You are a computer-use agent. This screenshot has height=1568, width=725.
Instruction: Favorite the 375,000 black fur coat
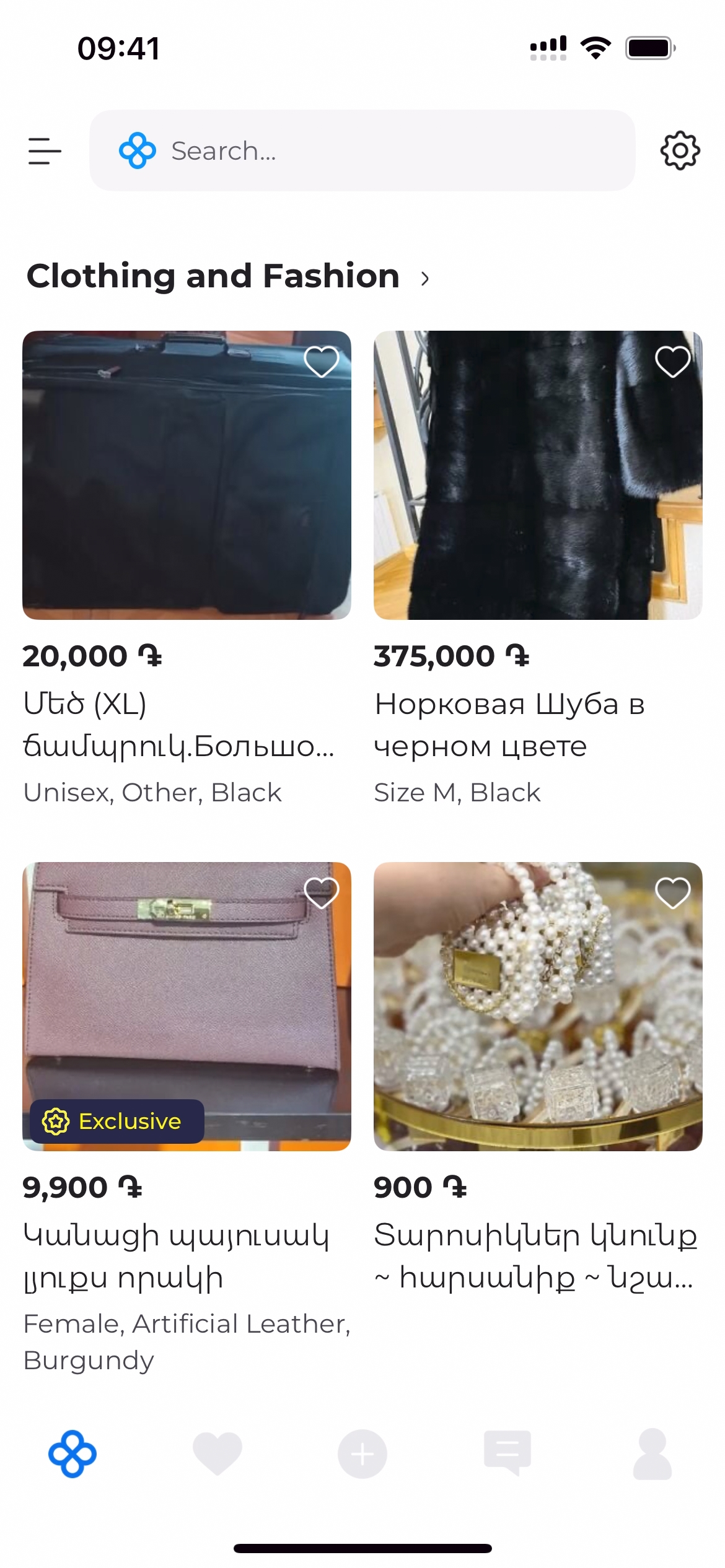point(672,362)
